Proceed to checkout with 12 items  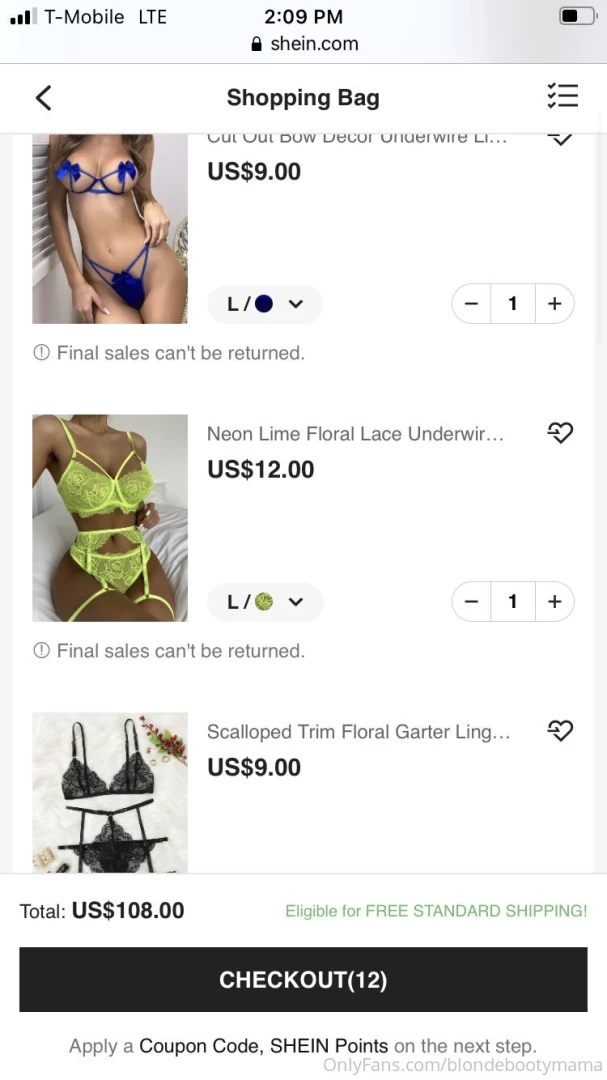303,980
